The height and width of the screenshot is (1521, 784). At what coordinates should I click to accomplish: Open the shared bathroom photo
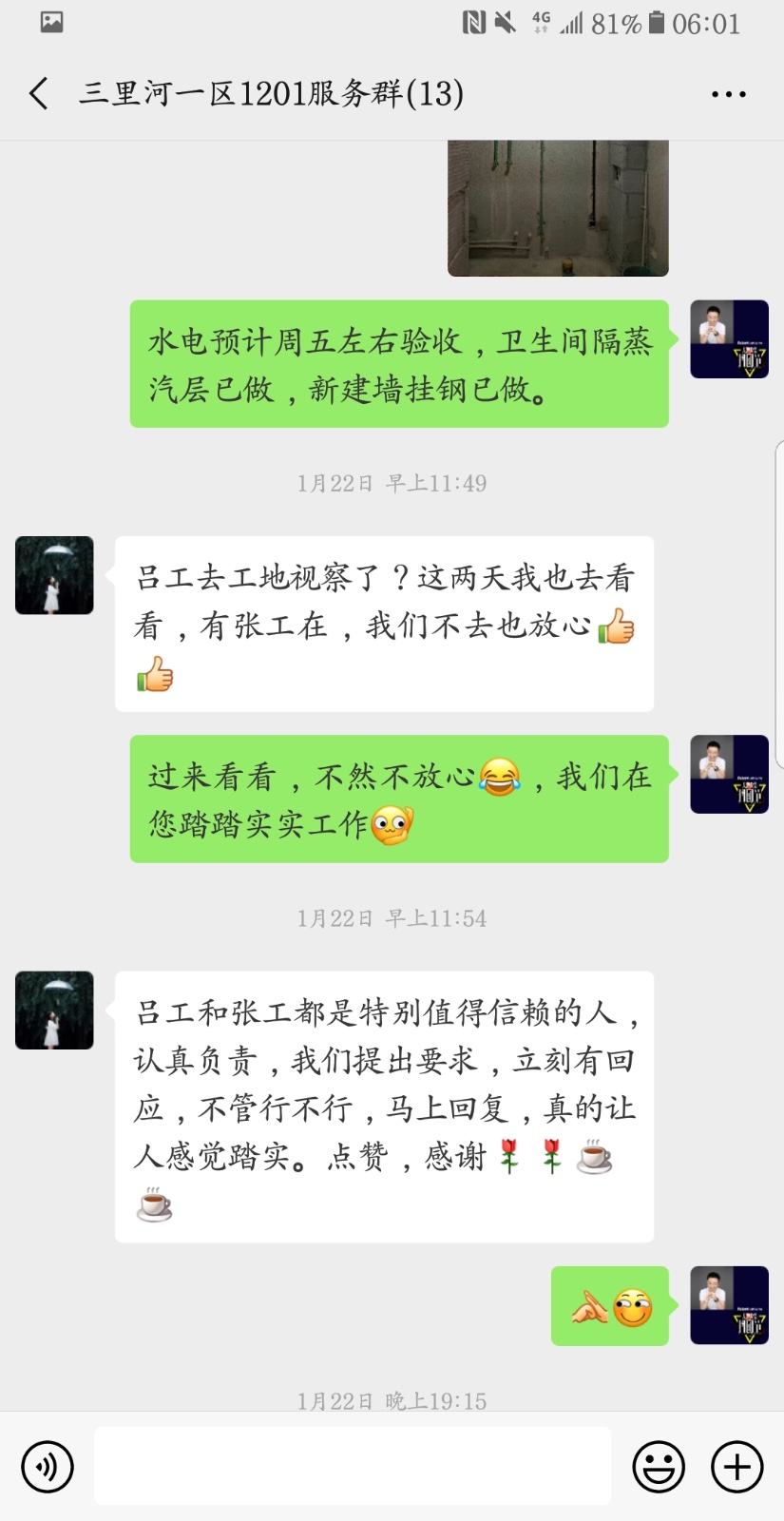558,209
